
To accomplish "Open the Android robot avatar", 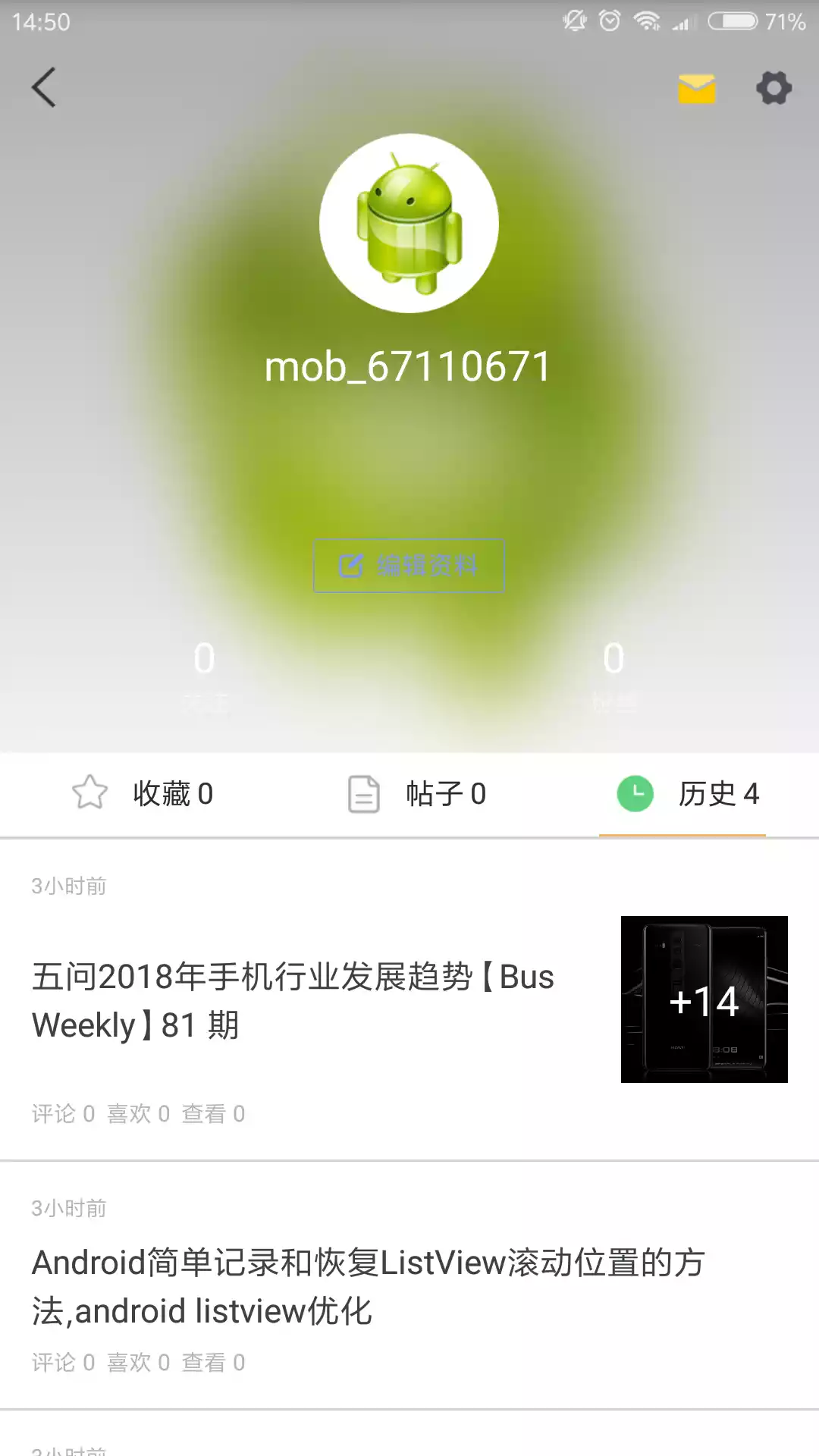I will tap(409, 224).
